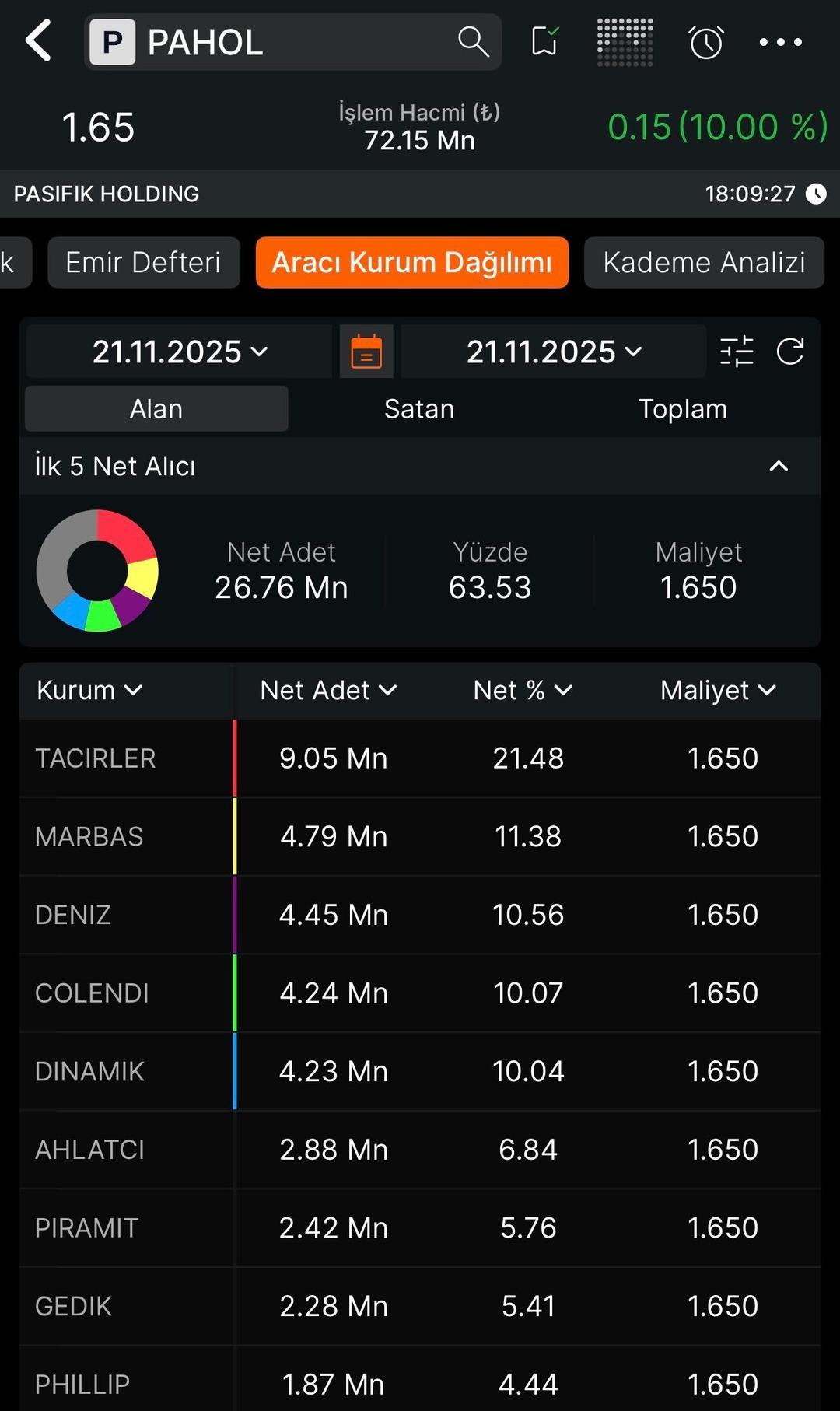
Task: Open the calendar date picker icon
Action: [x=366, y=351]
